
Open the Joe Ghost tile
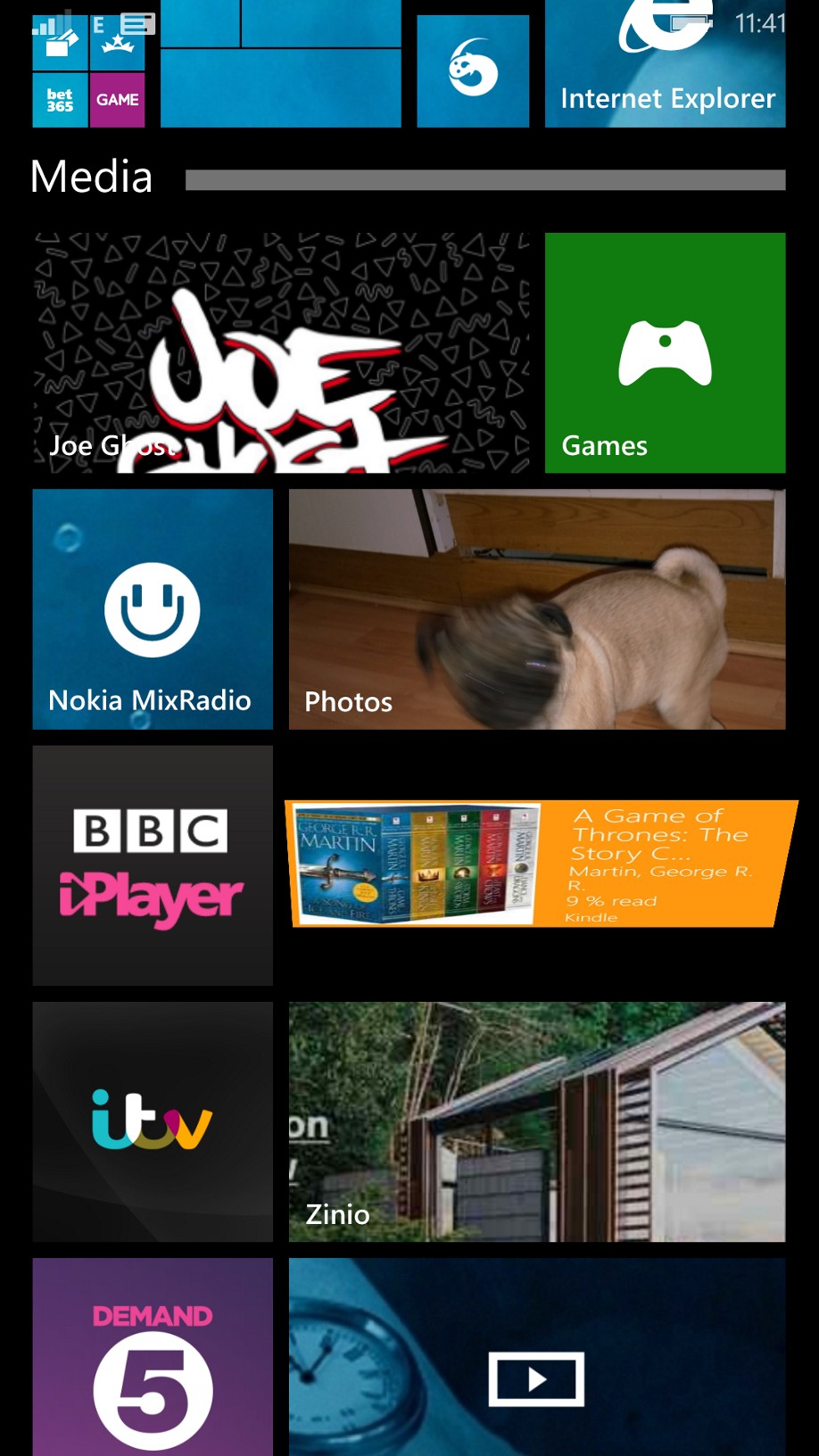pyautogui.click(x=281, y=352)
